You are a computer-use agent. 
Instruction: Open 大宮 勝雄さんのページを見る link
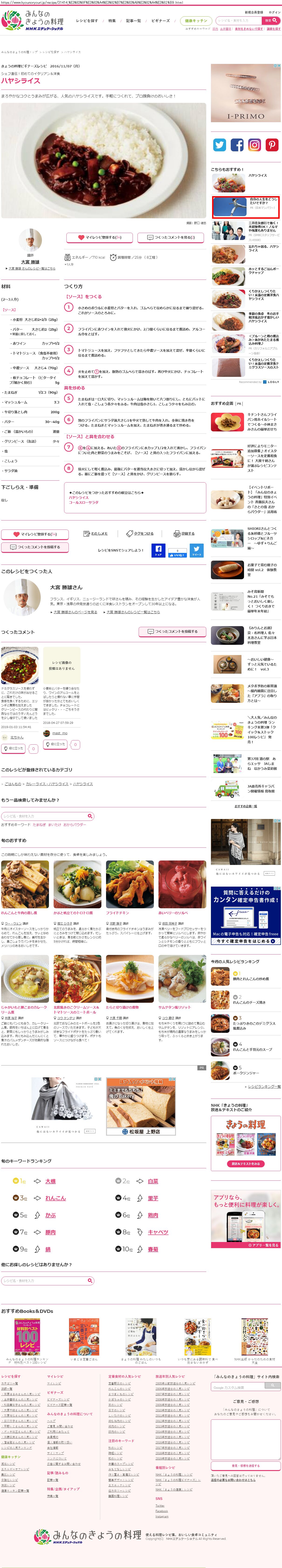point(75,612)
